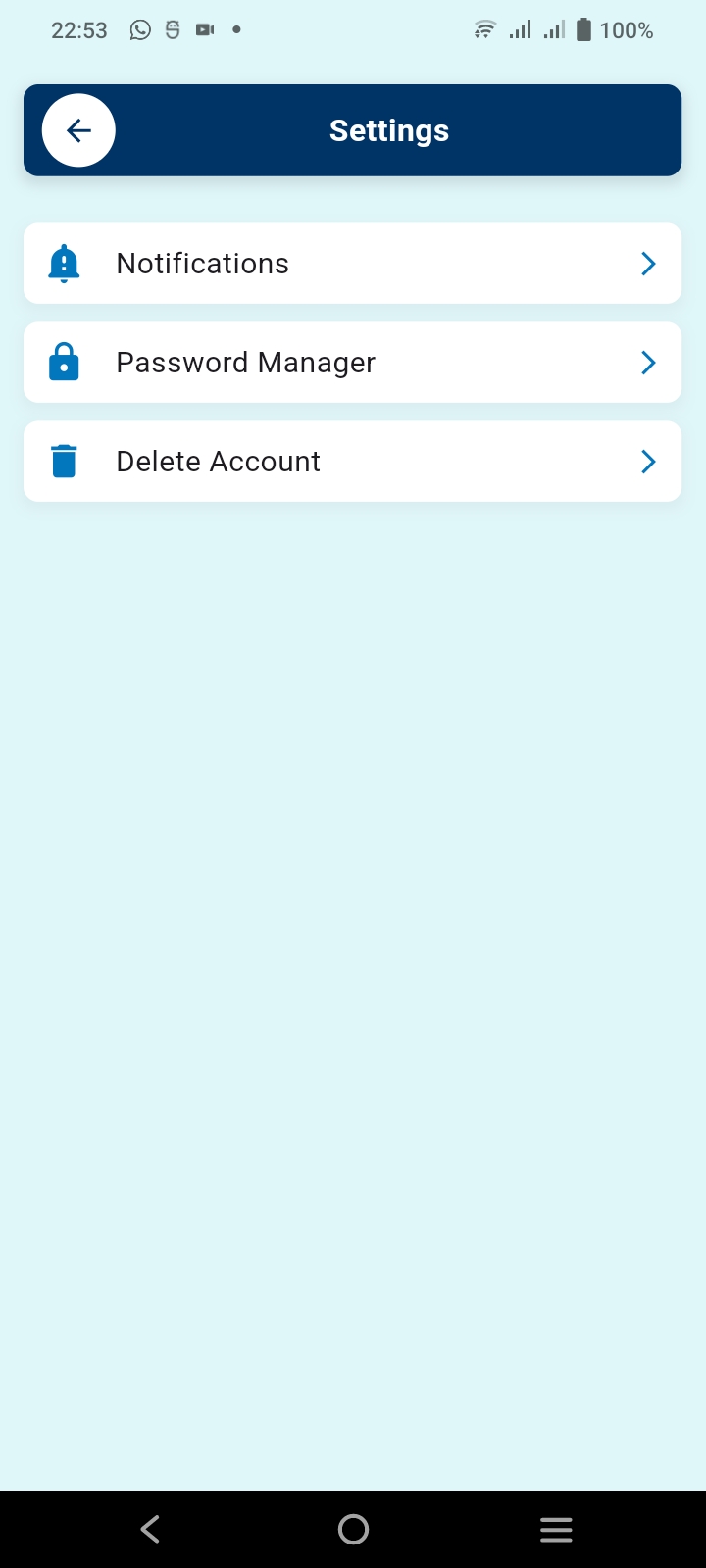Image resolution: width=706 pixels, height=1568 pixels.
Task: Tap the Android home navigation button
Action: pyautogui.click(x=353, y=1528)
